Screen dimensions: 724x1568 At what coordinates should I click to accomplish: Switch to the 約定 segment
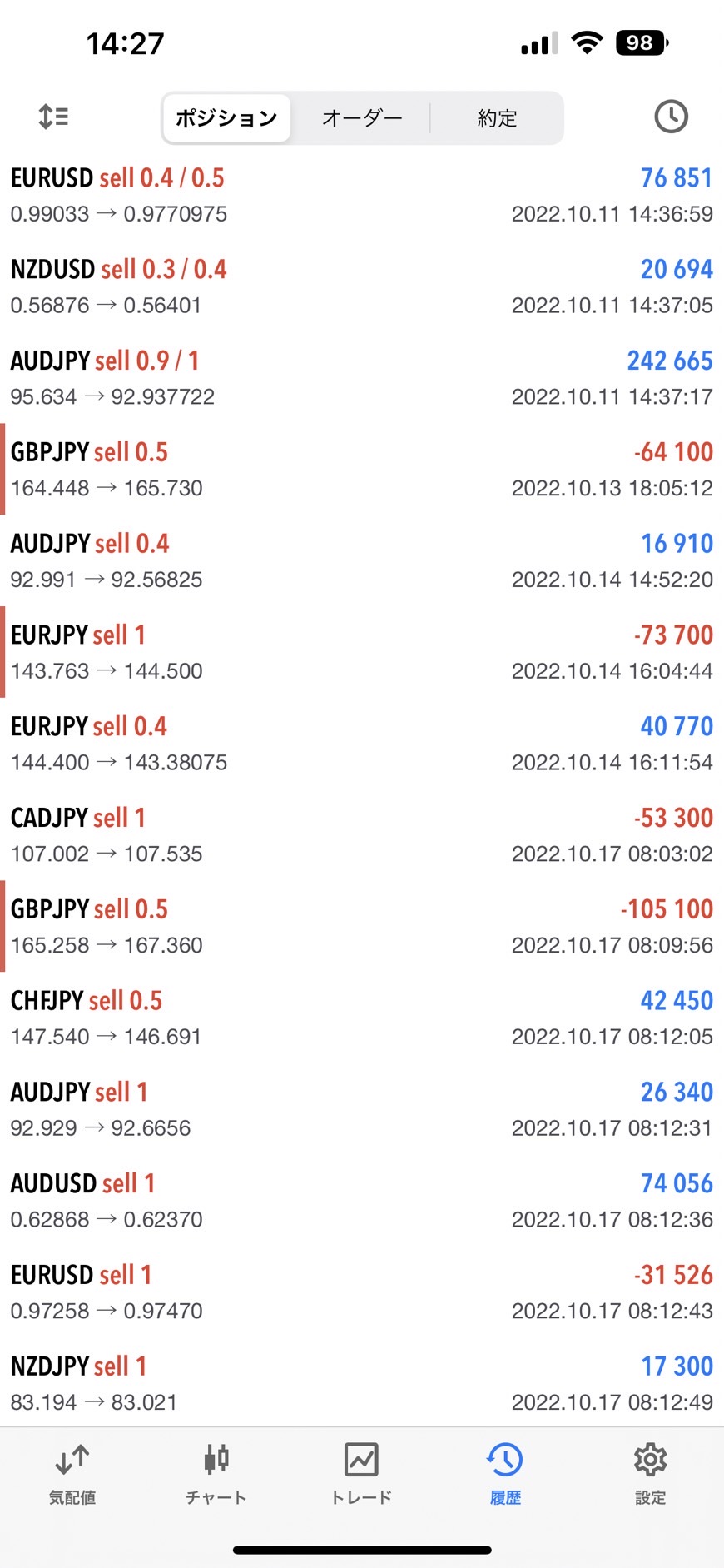[x=497, y=118]
